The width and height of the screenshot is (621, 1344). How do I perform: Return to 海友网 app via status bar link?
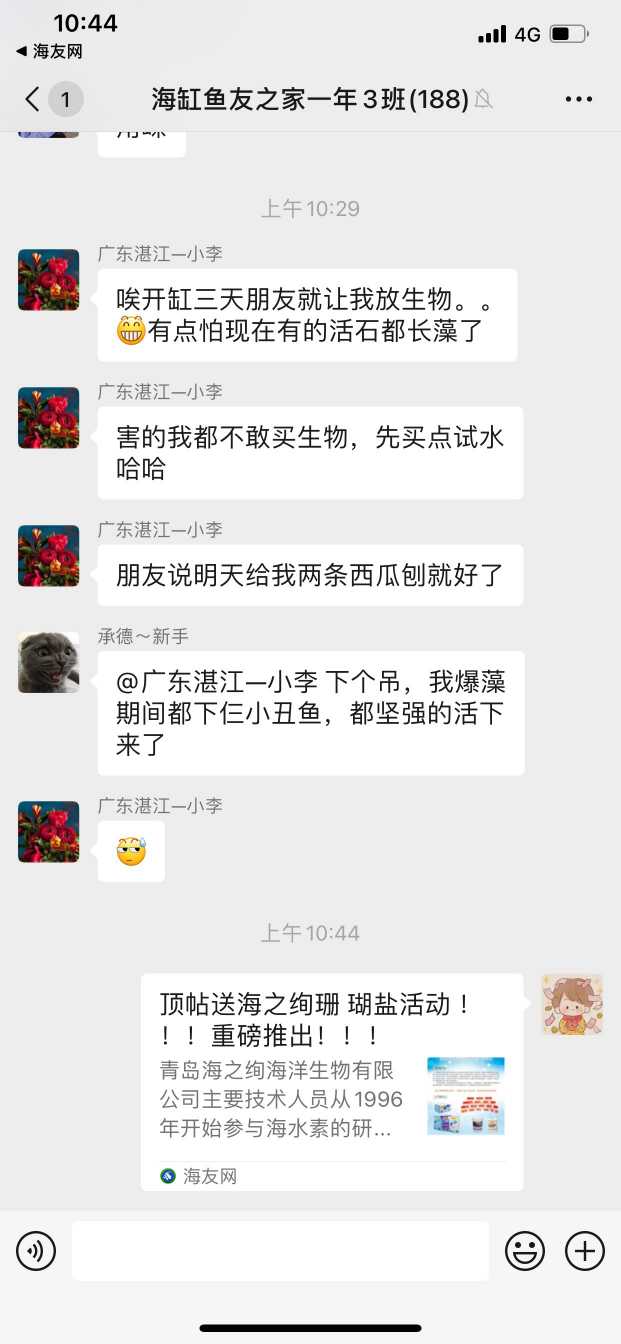[x=50, y=51]
